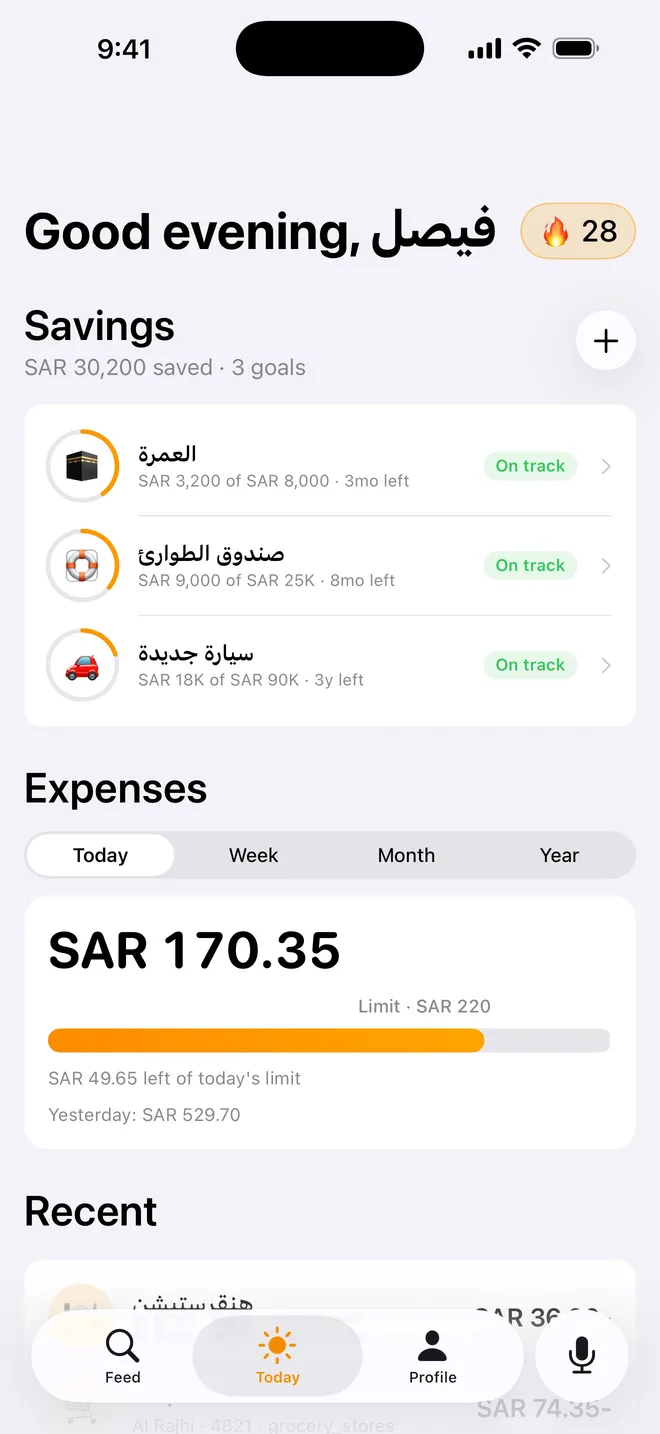Select the Today expenses segment
660x1434 pixels.
click(100, 856)
